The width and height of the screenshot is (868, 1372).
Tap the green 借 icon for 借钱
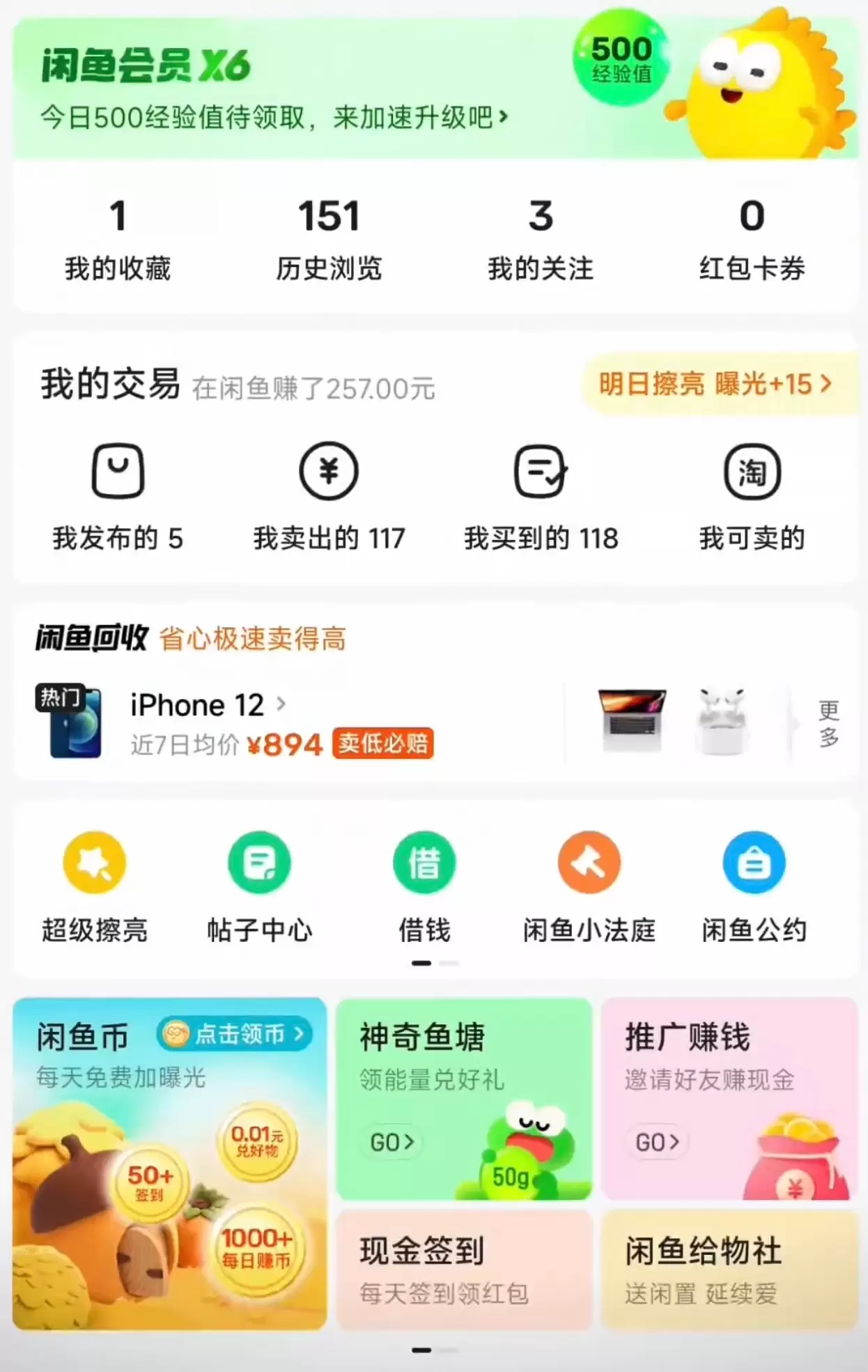click(x=424, y=862)
